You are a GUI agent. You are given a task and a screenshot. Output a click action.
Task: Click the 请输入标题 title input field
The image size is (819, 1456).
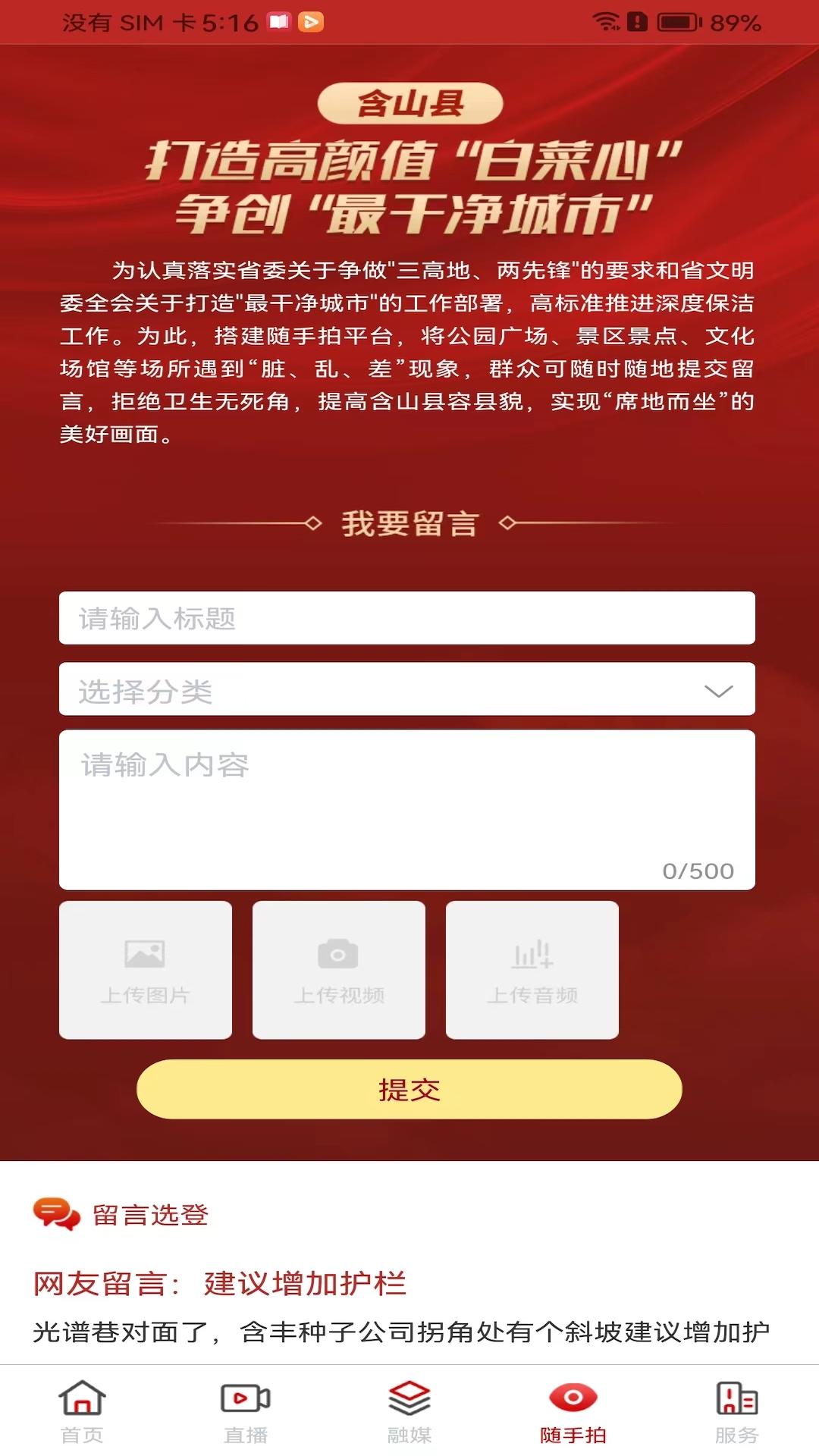pos(407,618)
